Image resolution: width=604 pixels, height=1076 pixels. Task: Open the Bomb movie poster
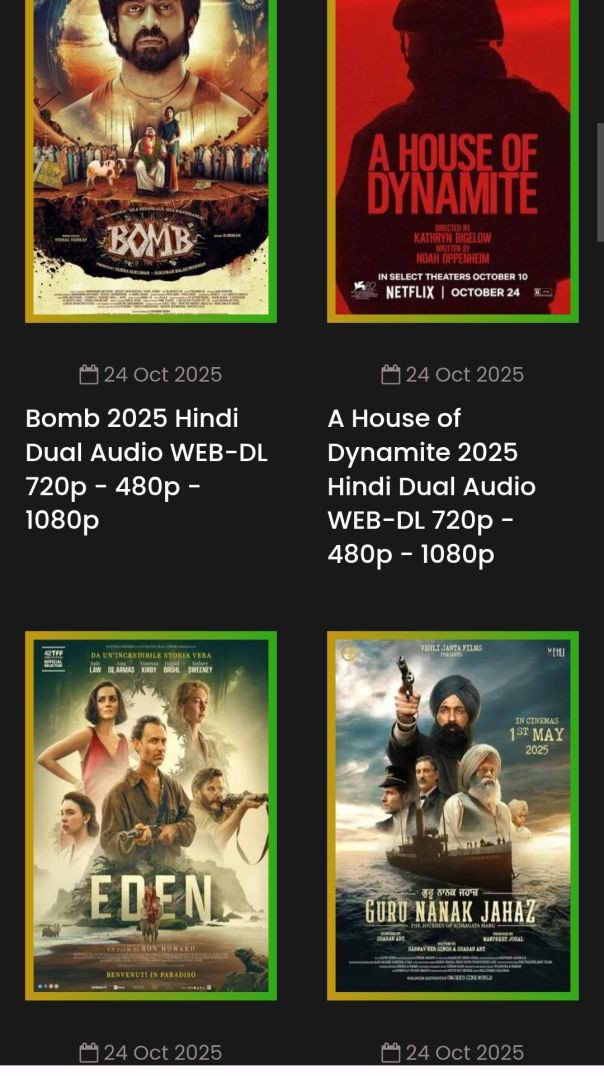tap(150, 160)
